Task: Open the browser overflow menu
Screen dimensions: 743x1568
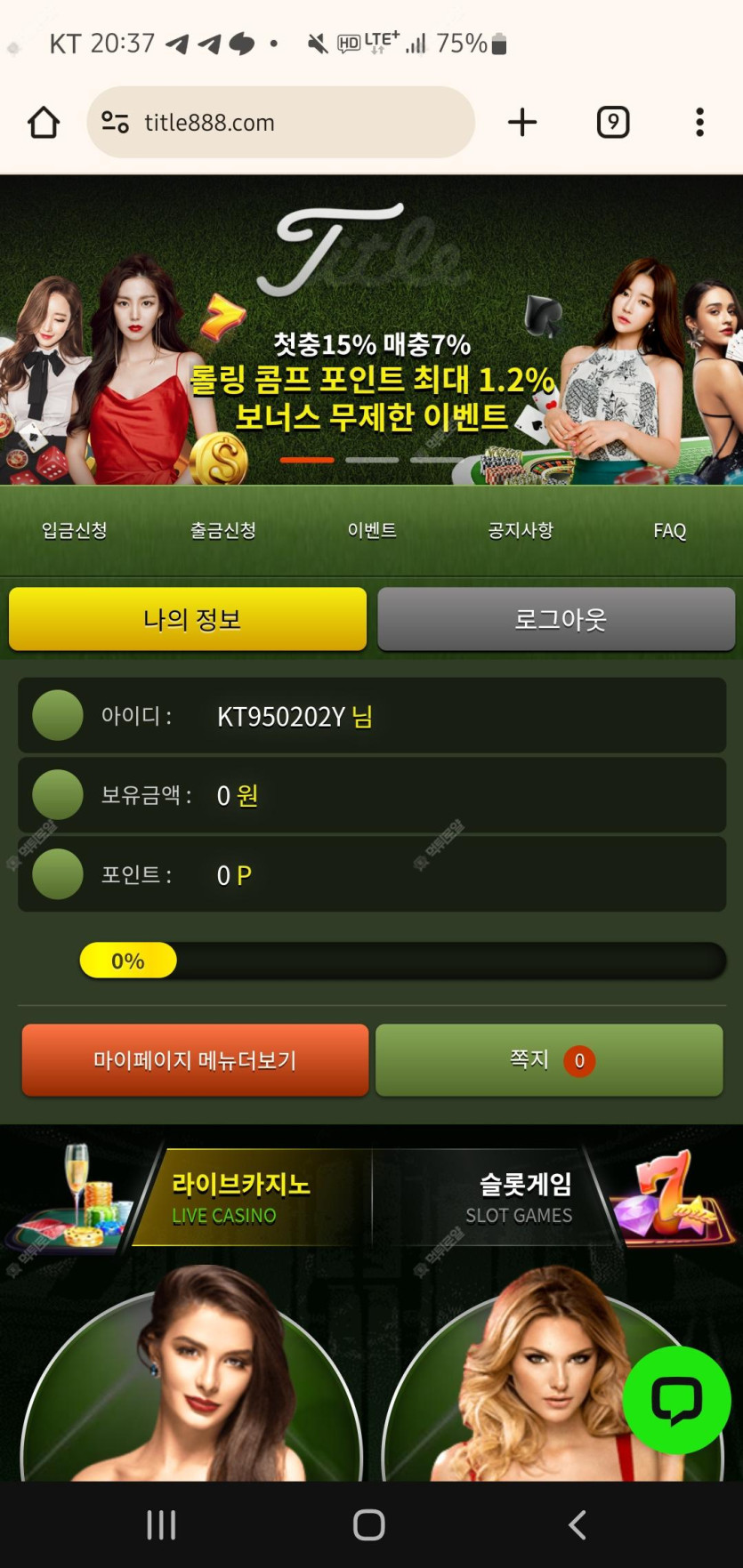Action: point(699,123)
